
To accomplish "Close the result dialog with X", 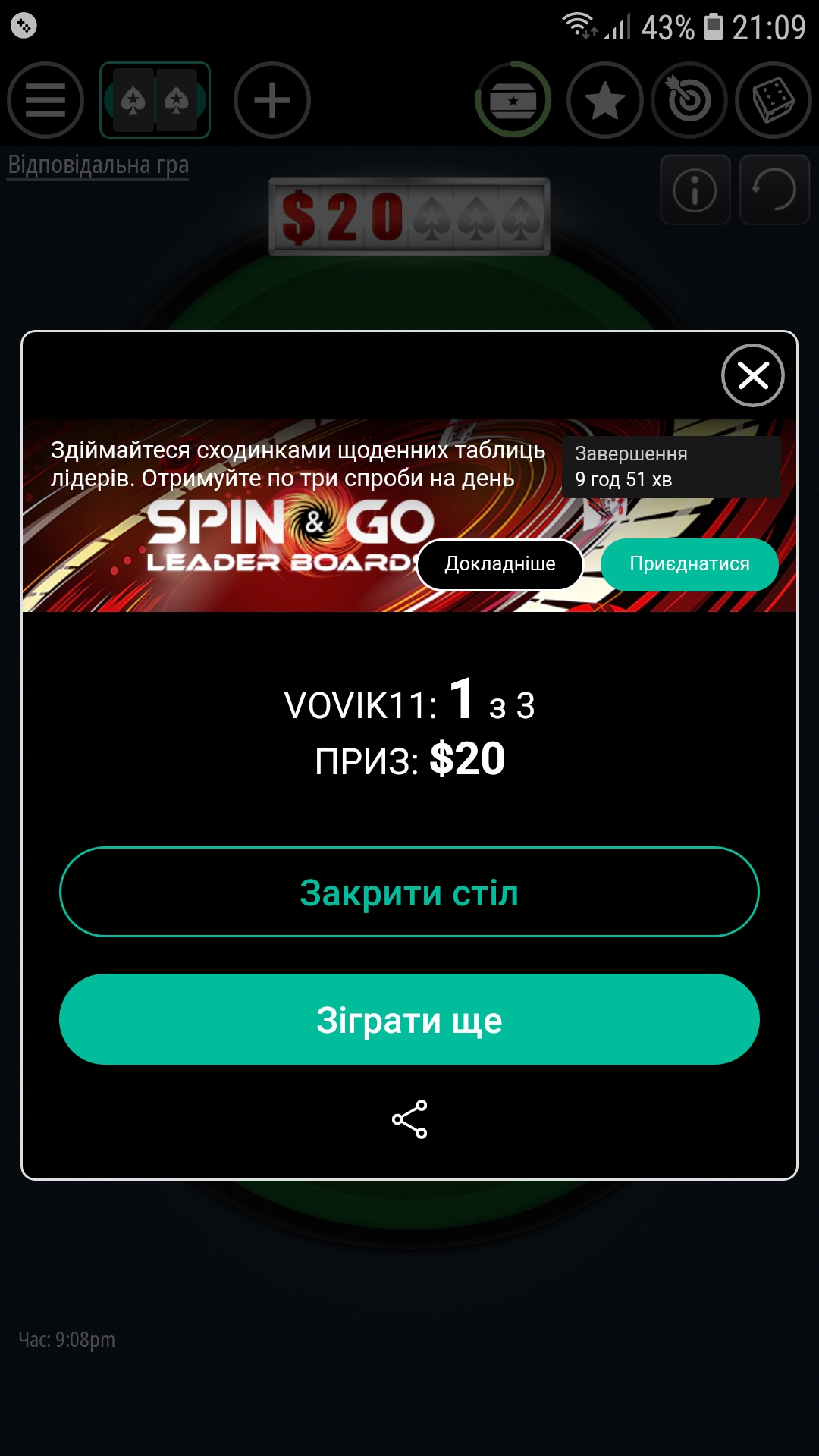I will pyautogui.click(x=752, y=375).
